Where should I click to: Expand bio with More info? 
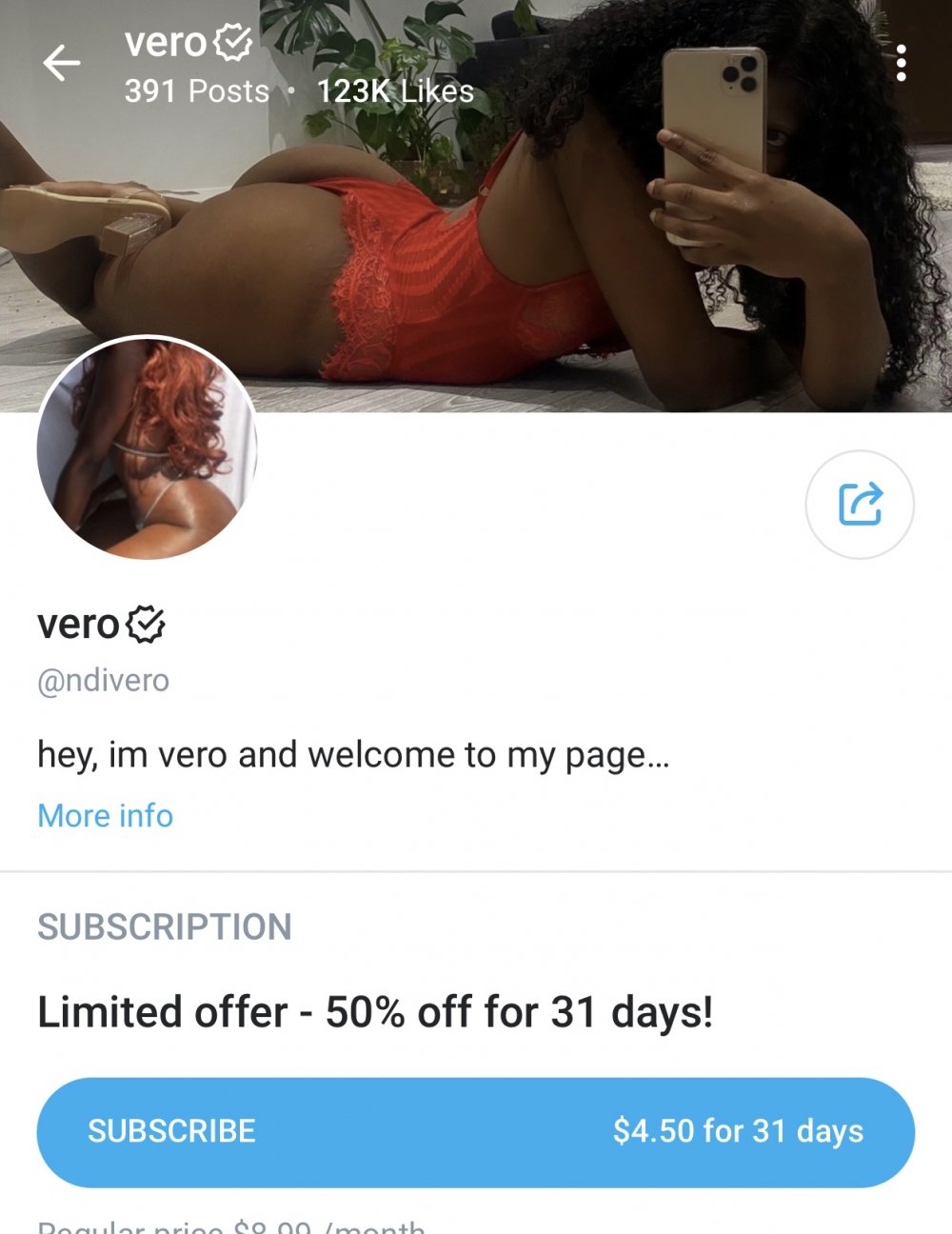point(105,816)
